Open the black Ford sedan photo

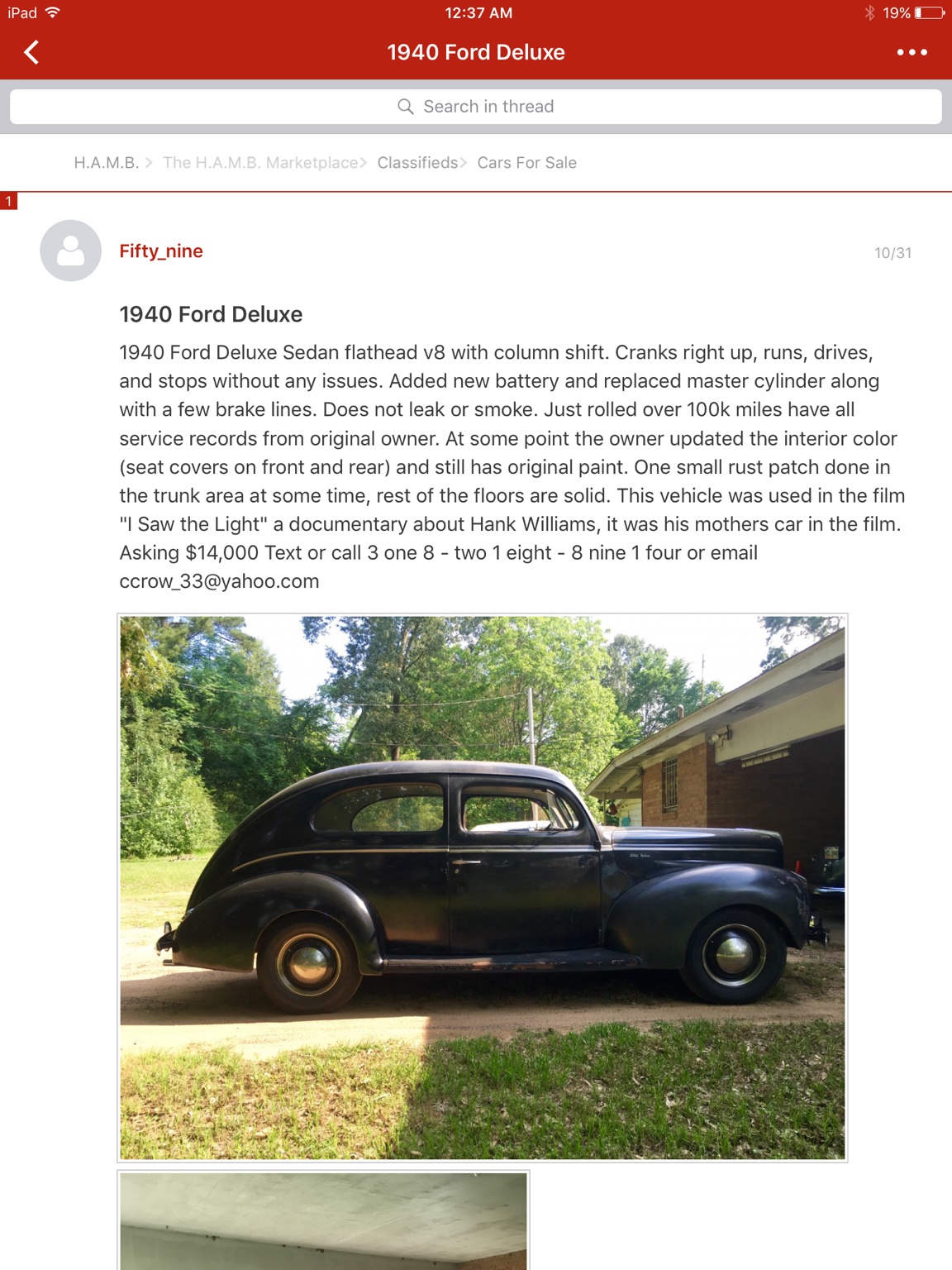coord(482,887)
